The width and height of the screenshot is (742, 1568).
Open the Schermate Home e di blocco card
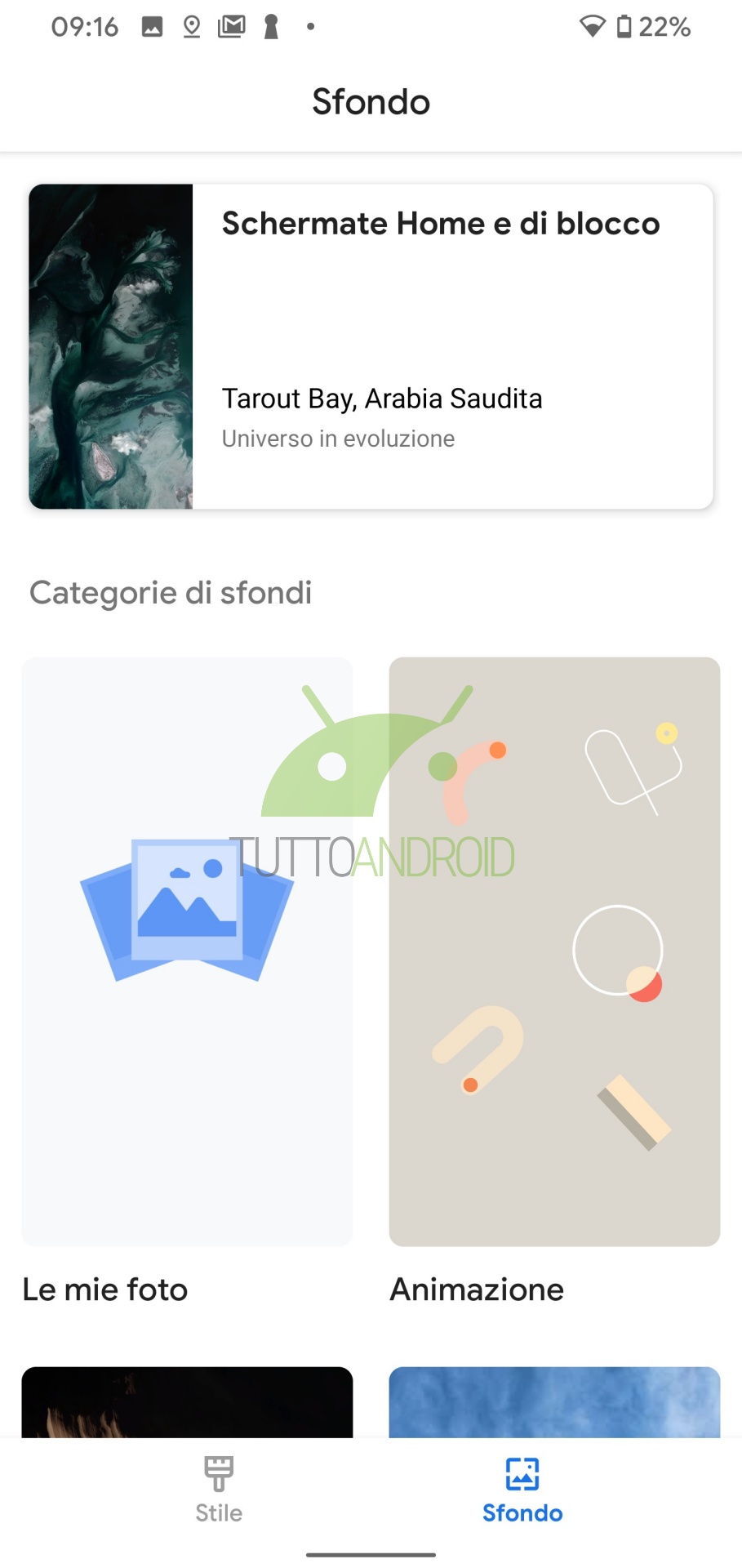tap(371, 346)
